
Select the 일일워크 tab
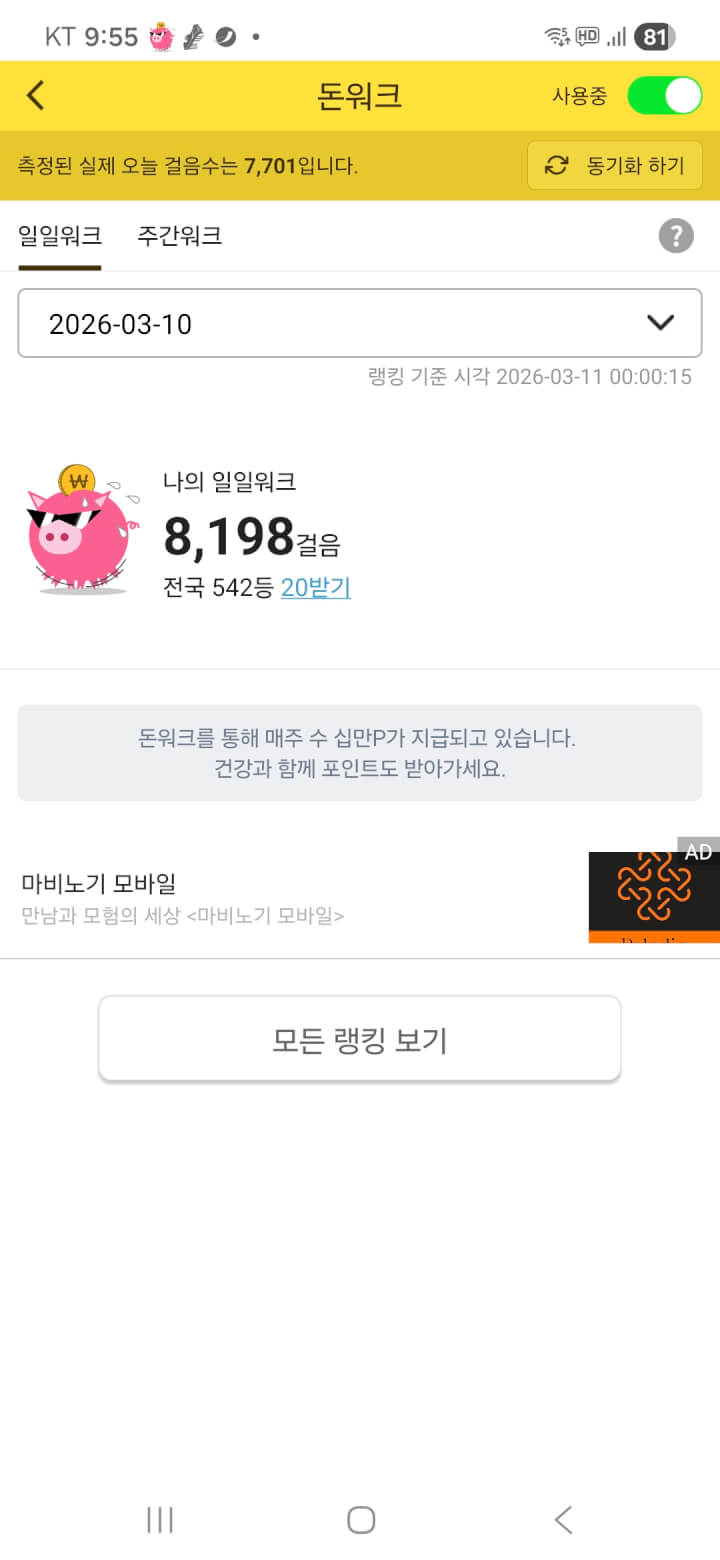pos(60,237)
